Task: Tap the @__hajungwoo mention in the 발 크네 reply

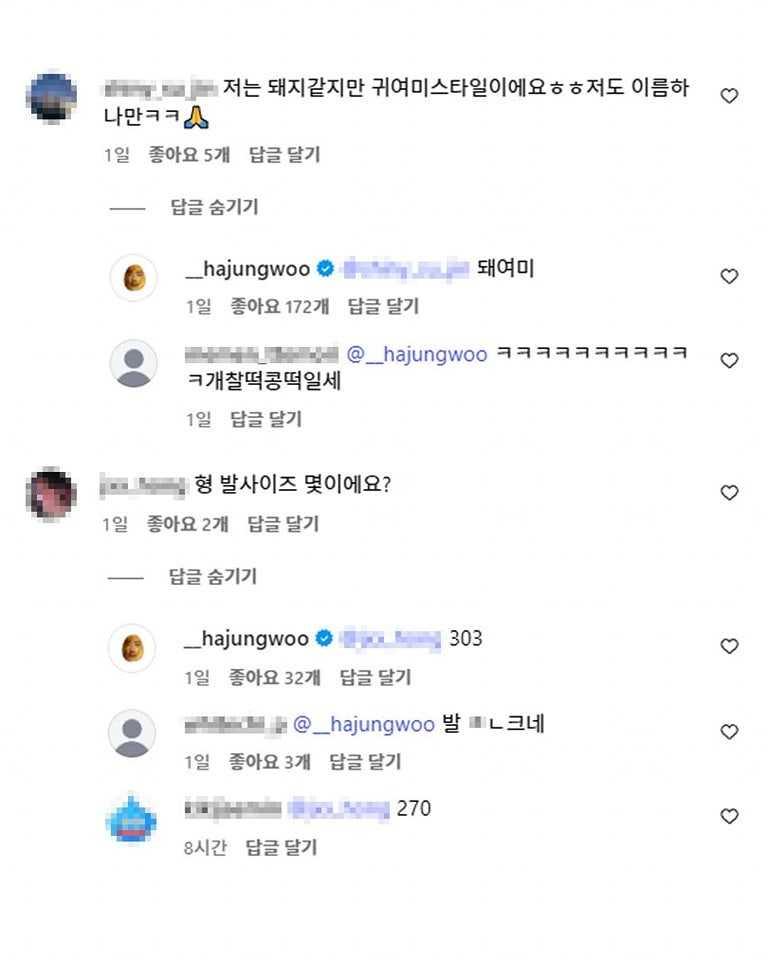Action: click(363, 724)
